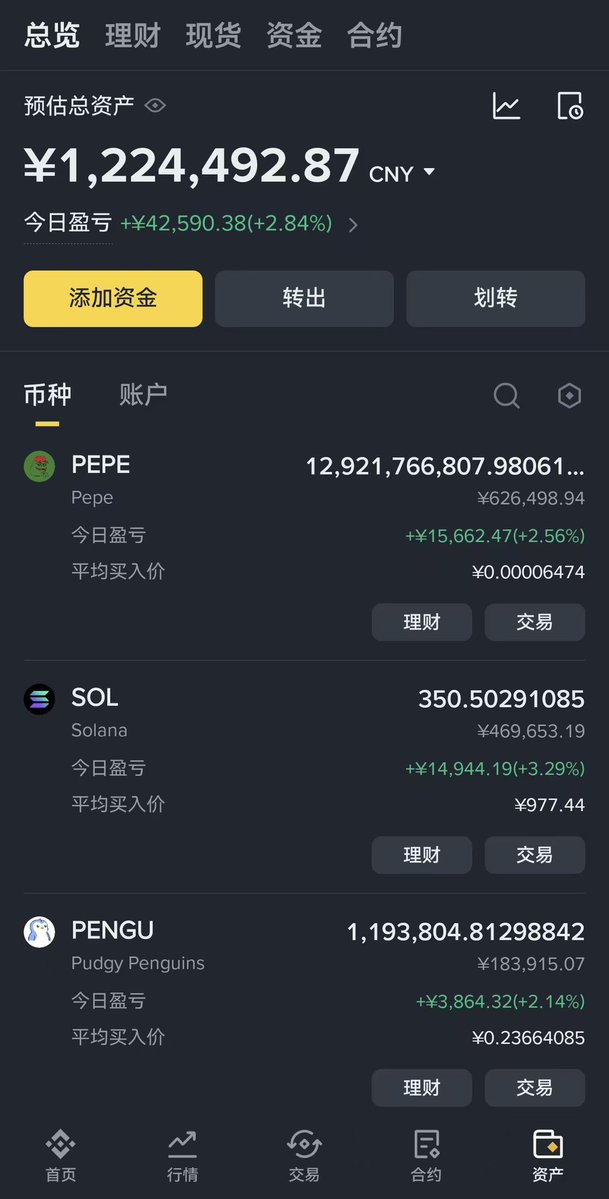Switch to the 现货 tab
The width and height of the screenshot is (609, 1199).
[213, 36]
